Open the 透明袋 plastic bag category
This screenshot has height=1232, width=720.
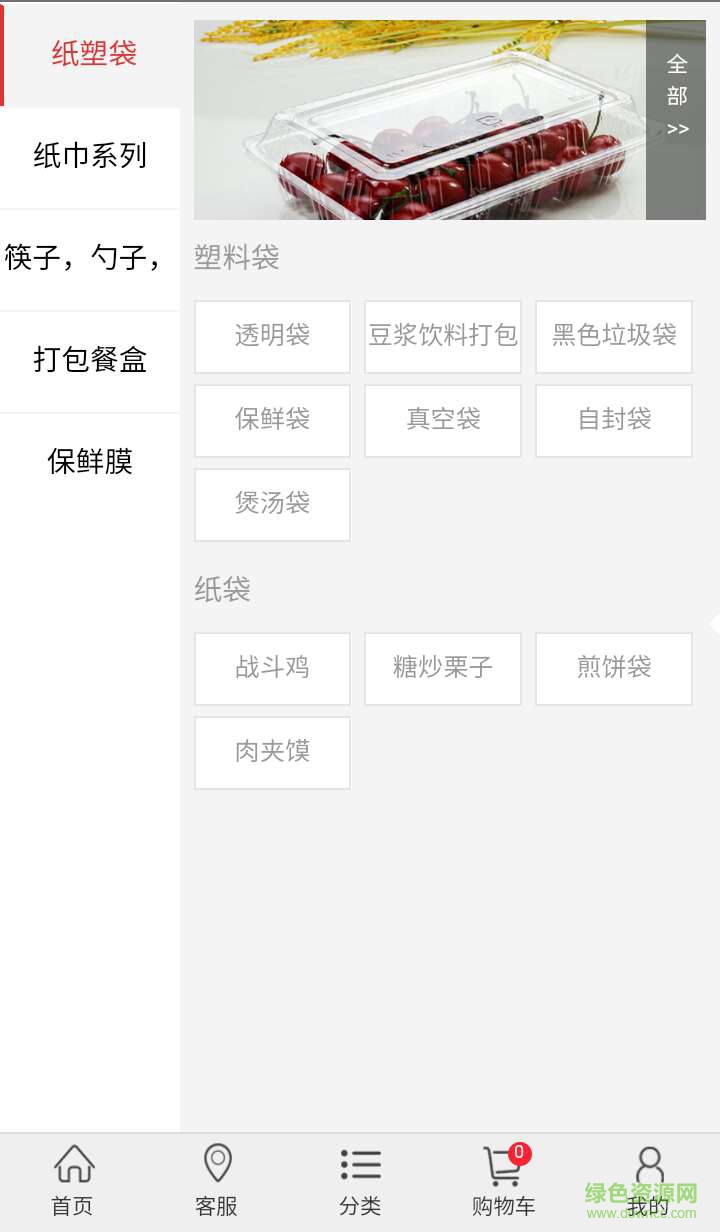272,336
